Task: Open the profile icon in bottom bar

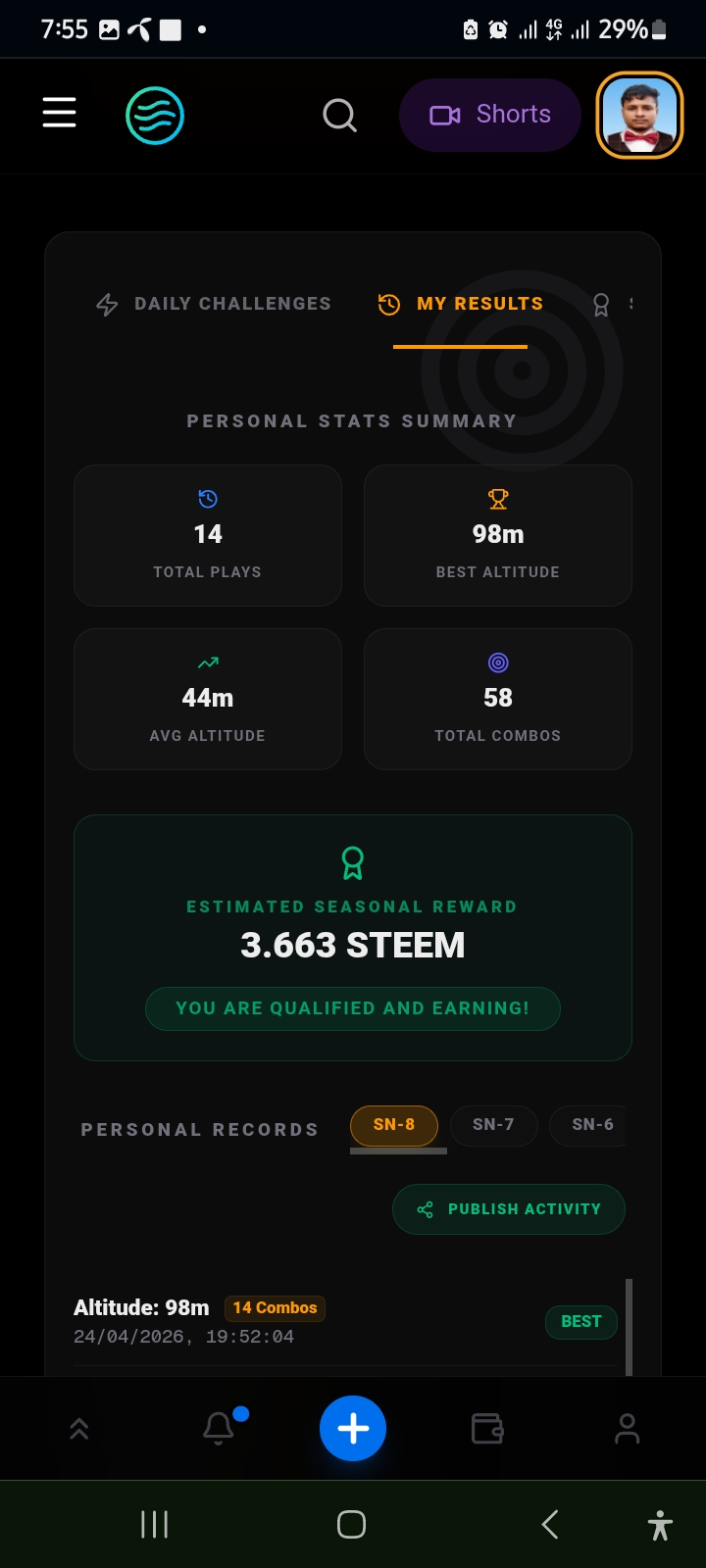Action: (x=627, y=1429)
